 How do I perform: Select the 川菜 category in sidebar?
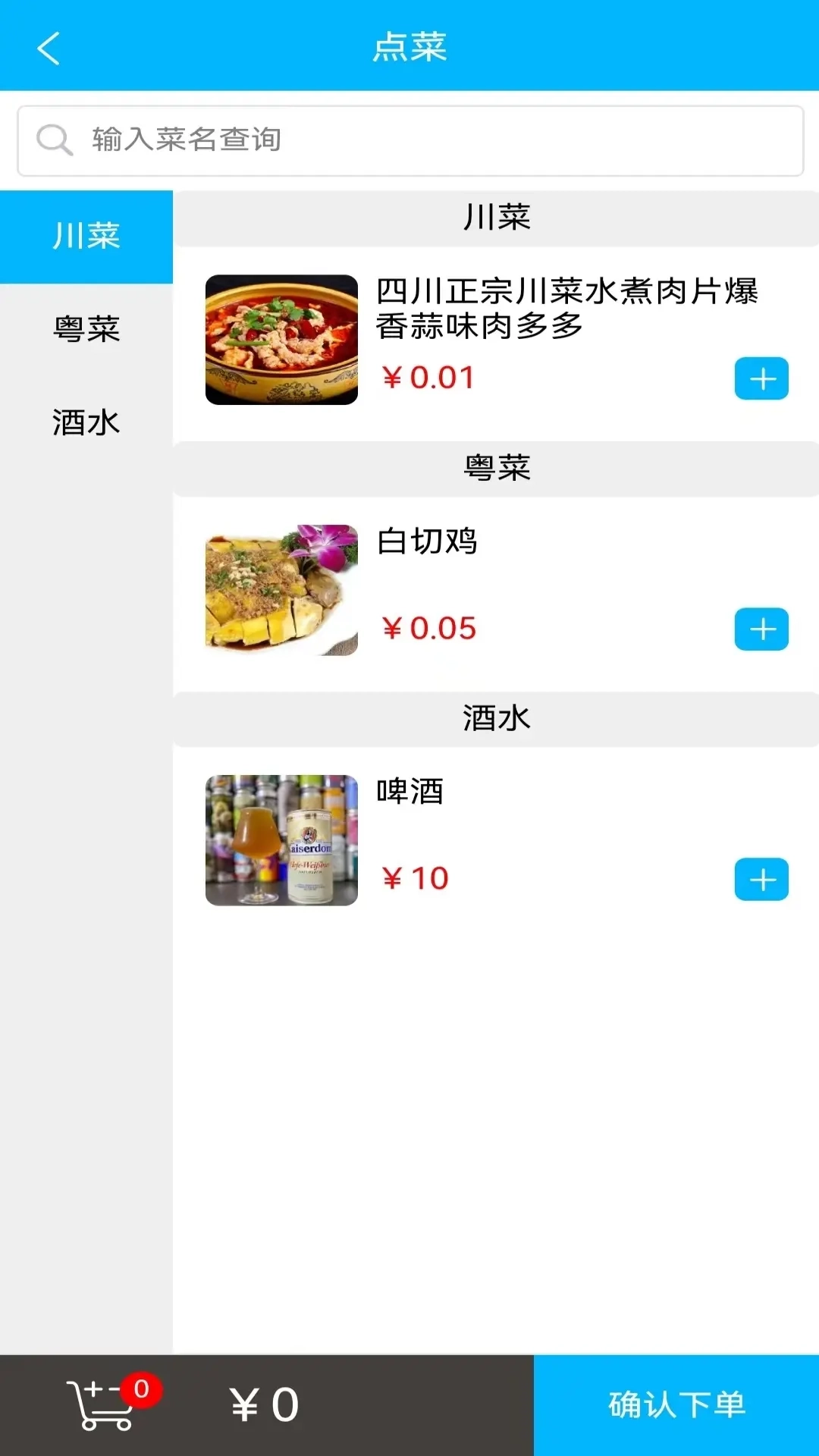coord(85,237)
